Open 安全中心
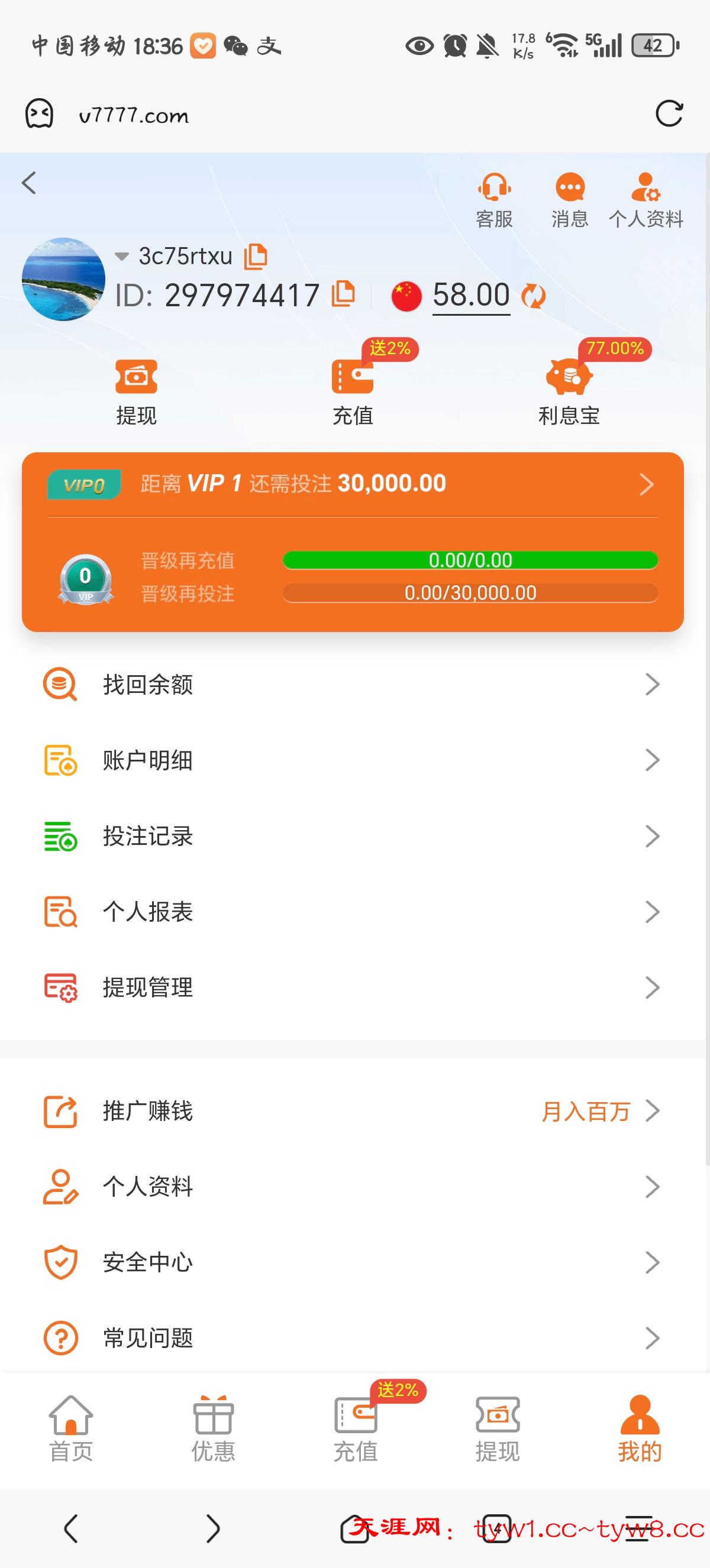This screenshot has height=1568, width=710. [x=352, y=1262]
